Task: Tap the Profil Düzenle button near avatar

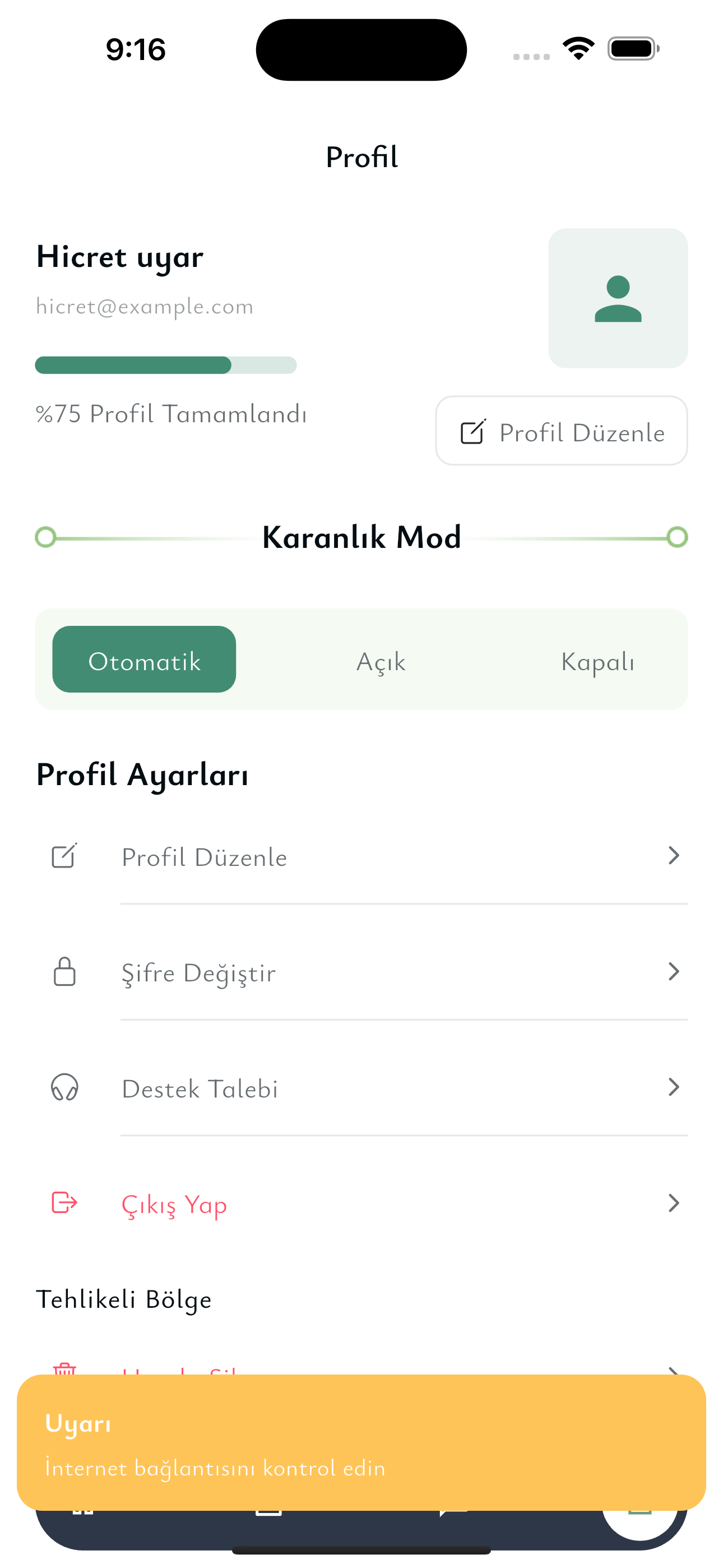Action: (561, 431)
